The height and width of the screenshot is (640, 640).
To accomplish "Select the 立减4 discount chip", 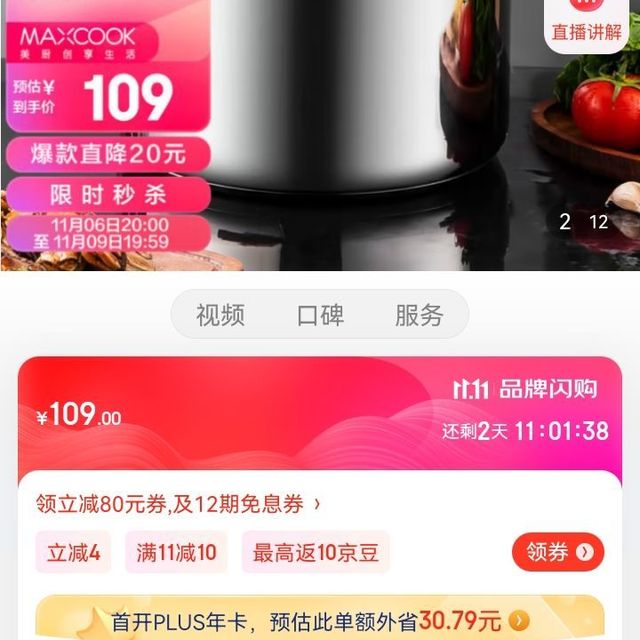I will tap(74, 552).
